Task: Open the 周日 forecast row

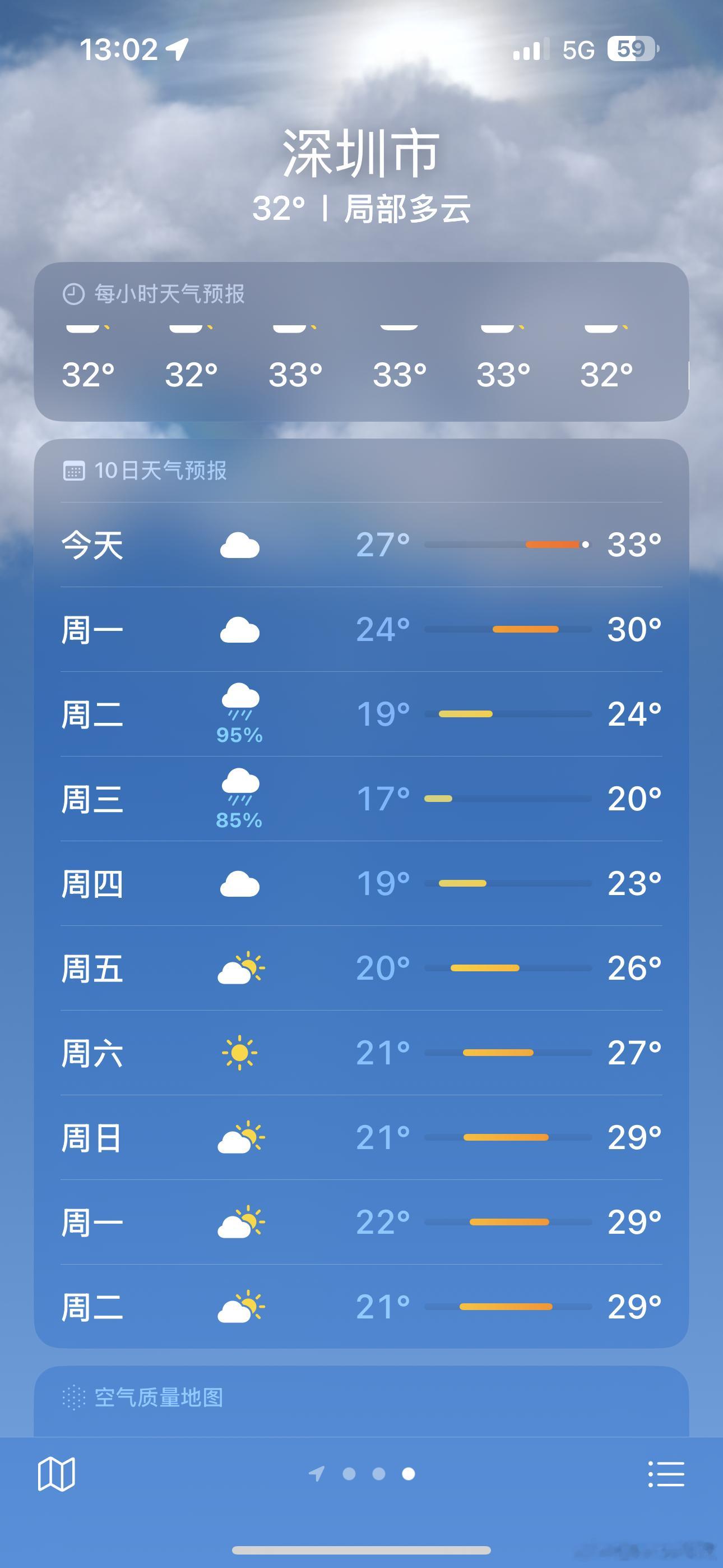Action: (361, 1137)
